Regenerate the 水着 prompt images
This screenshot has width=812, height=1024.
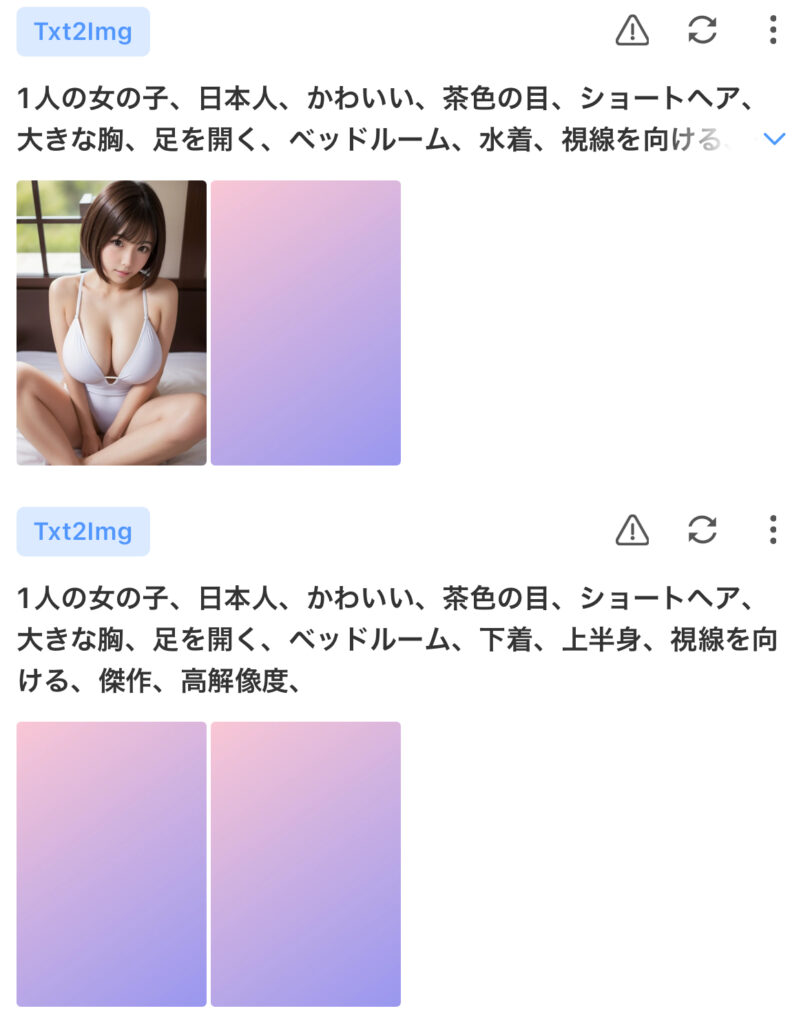tap(703, 31)
